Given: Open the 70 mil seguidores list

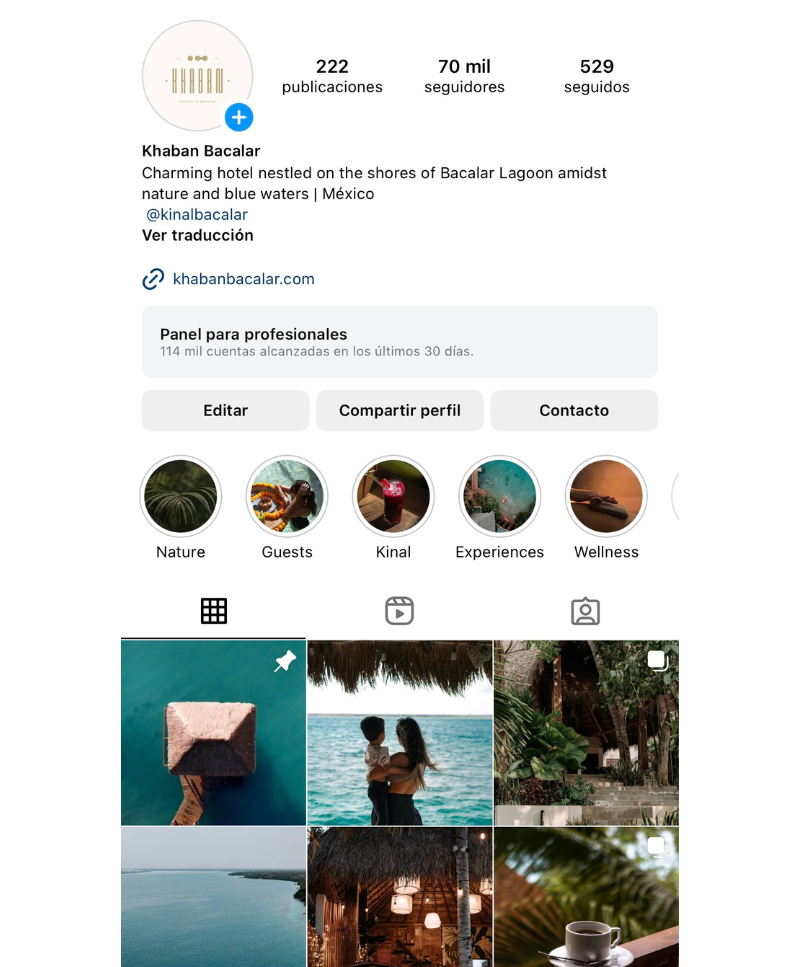Looking at the screenshot, I should [x=464, y=76].
